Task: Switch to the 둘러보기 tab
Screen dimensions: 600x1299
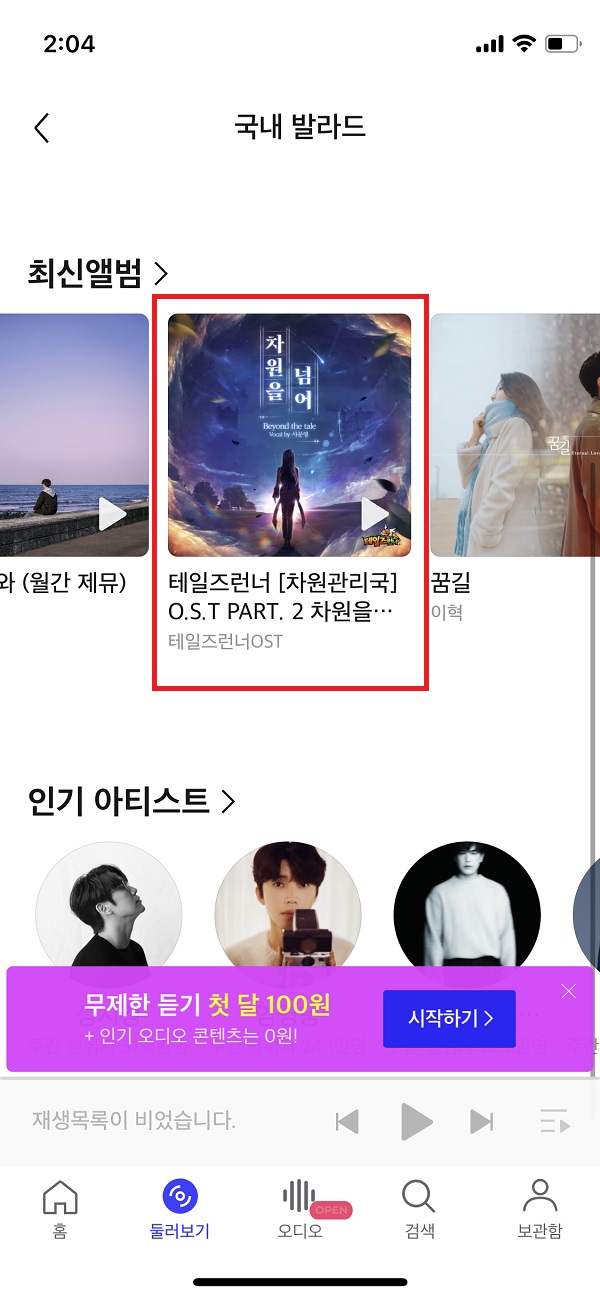Action: tap(180, 1207)
